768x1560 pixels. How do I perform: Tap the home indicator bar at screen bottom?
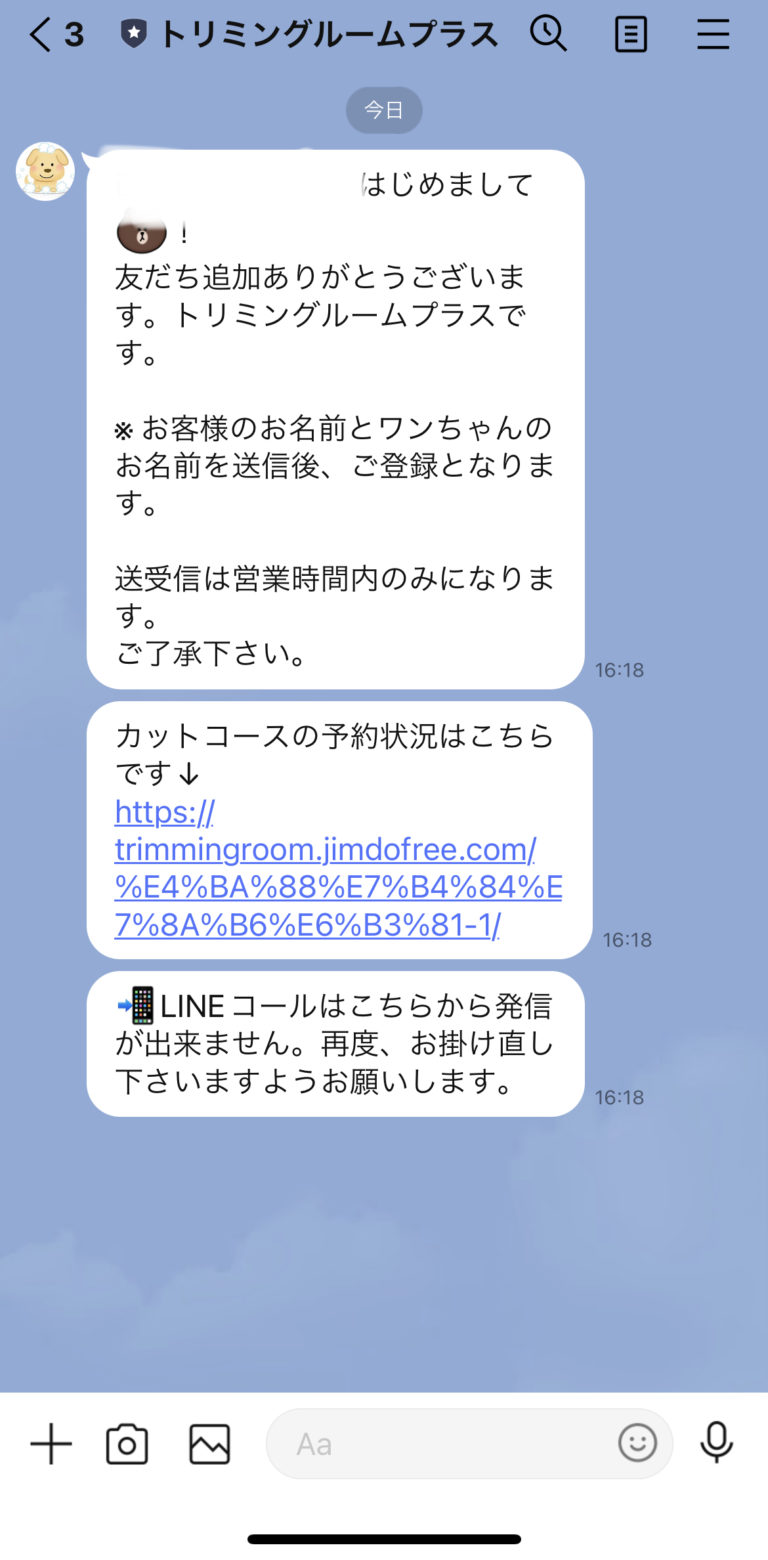pyautogui.click(x=384, y=1539)
